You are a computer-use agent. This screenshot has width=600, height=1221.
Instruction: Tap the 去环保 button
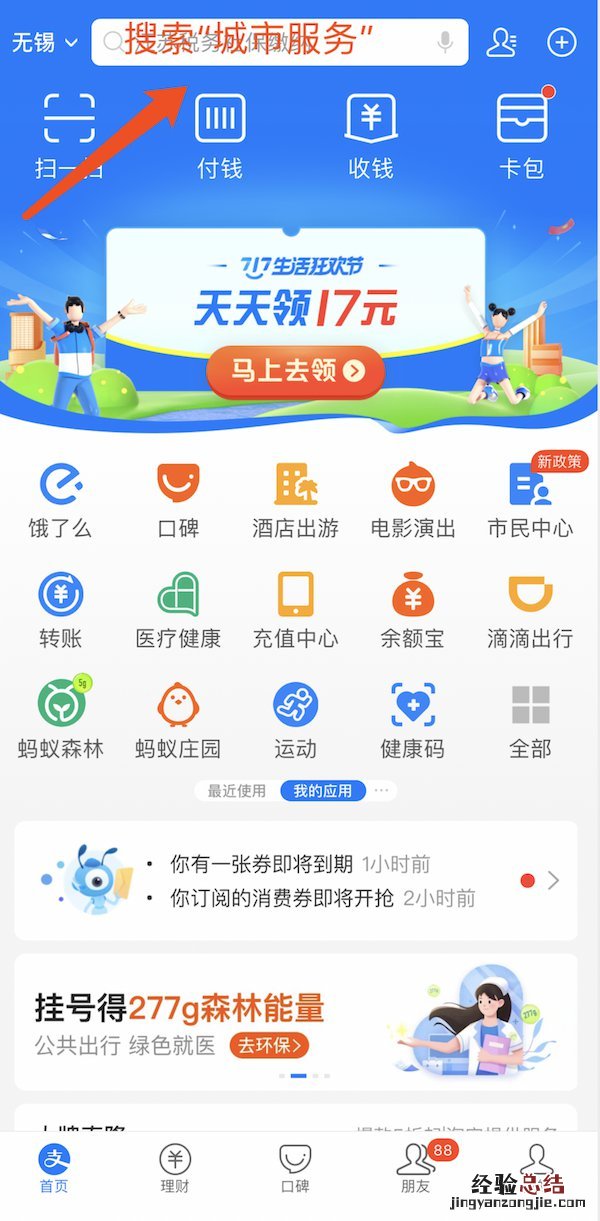[x=269, y=1046]
